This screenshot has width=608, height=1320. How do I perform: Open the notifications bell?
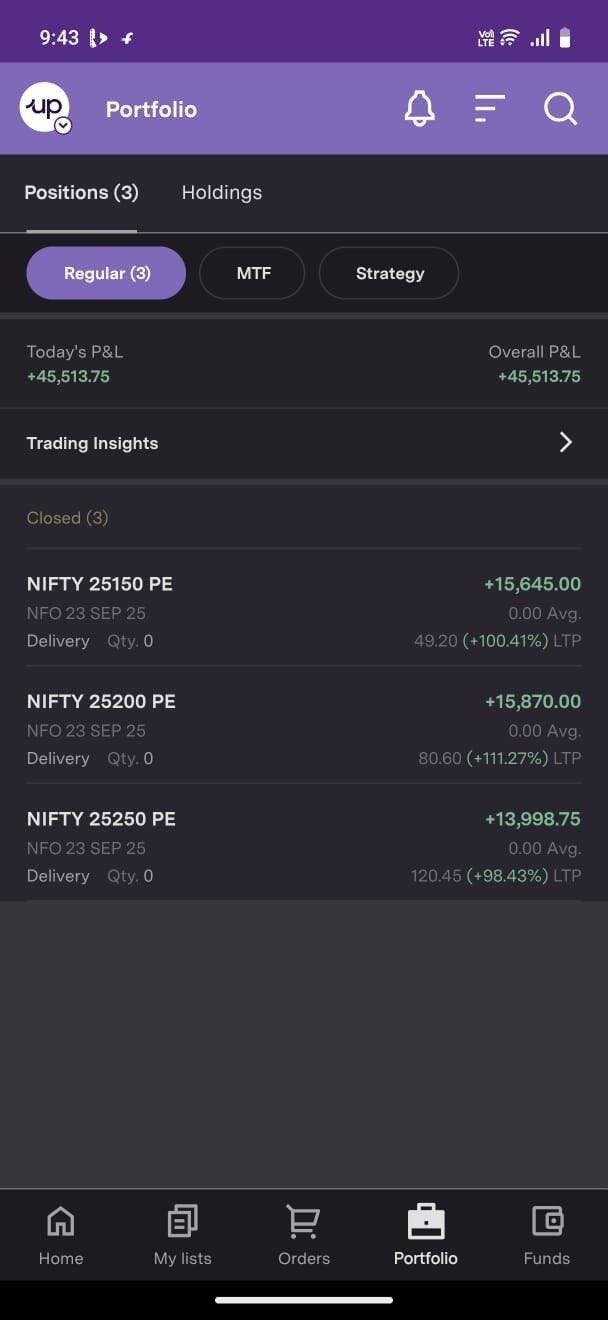point(419,108)
